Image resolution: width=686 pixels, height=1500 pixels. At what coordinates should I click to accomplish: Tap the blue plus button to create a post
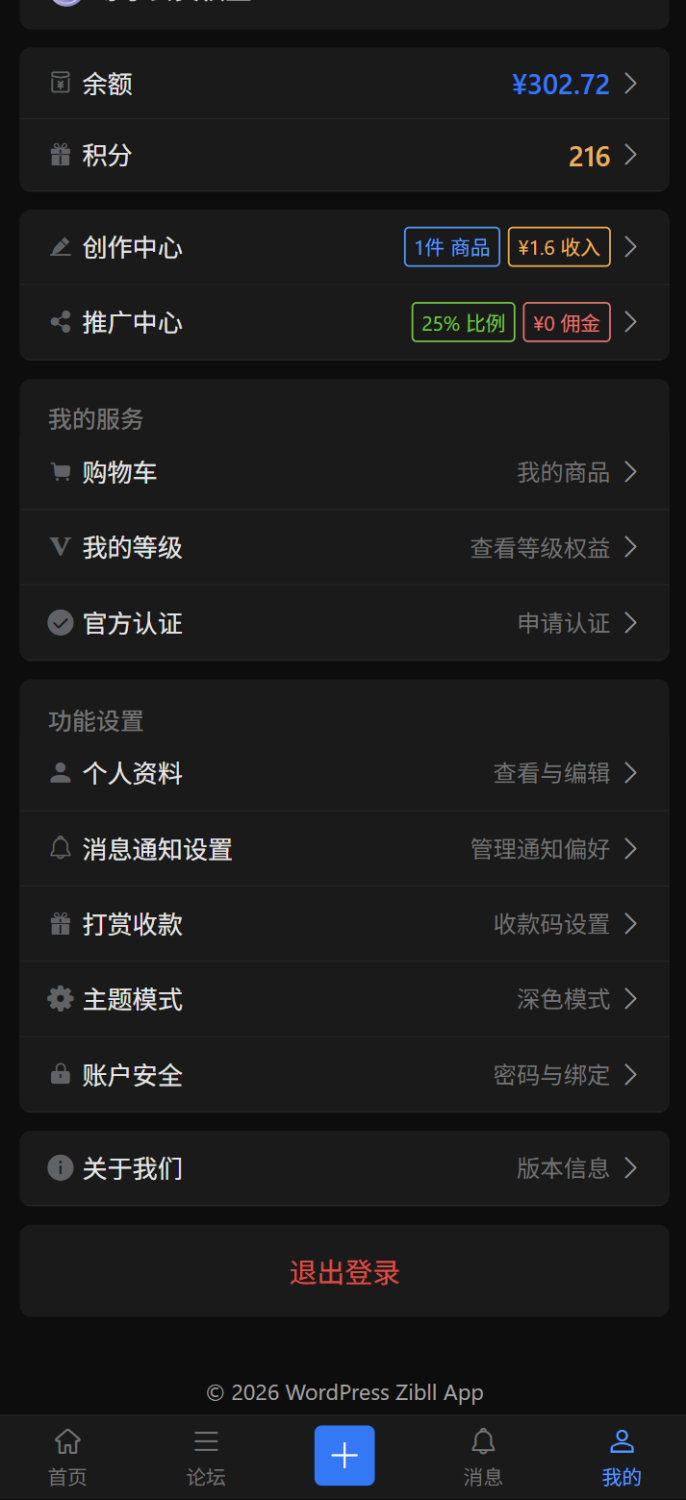(344, 1455)
